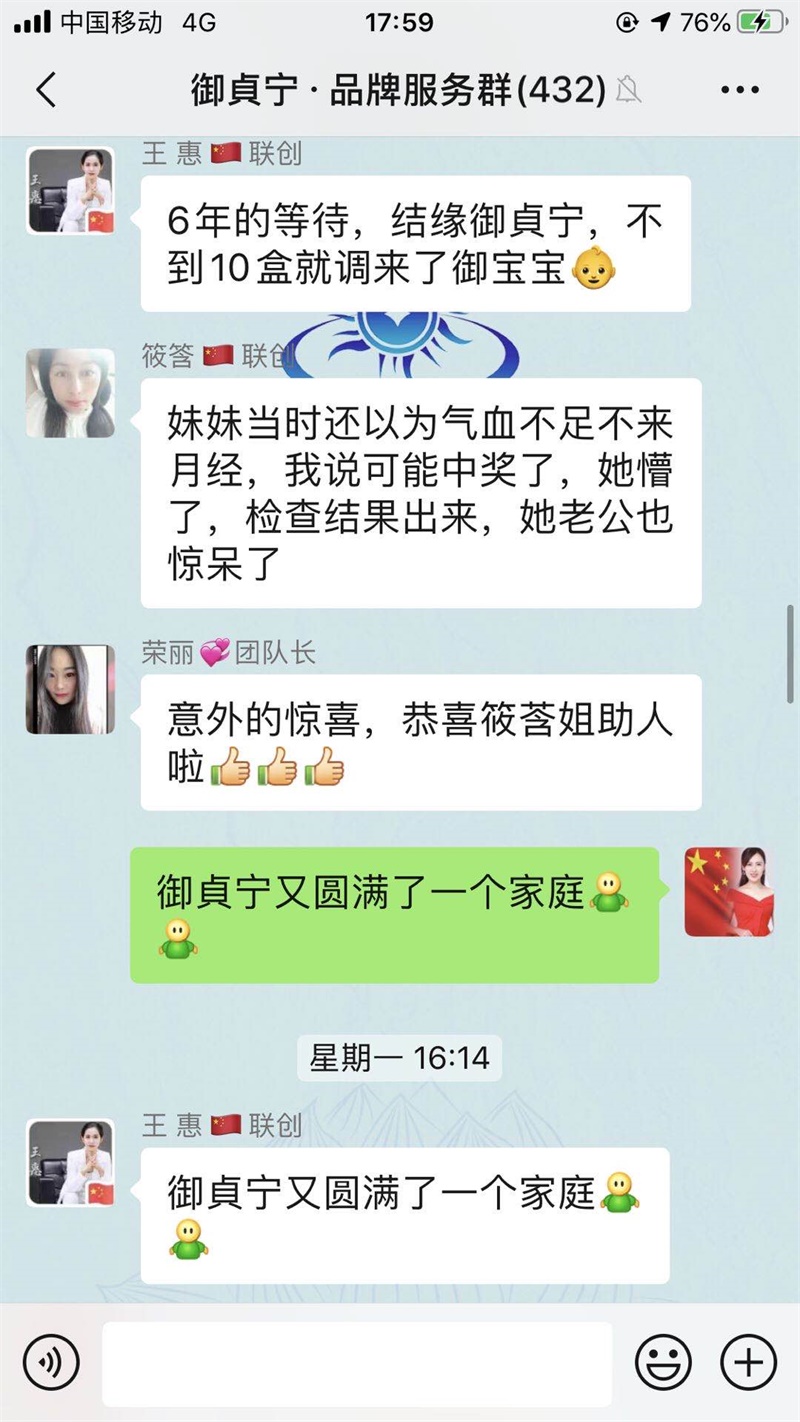Open the emoji sticker panel
The width and height of the screenshot is (800, 1422).
pyautogui.click(x=664, y=1362)
